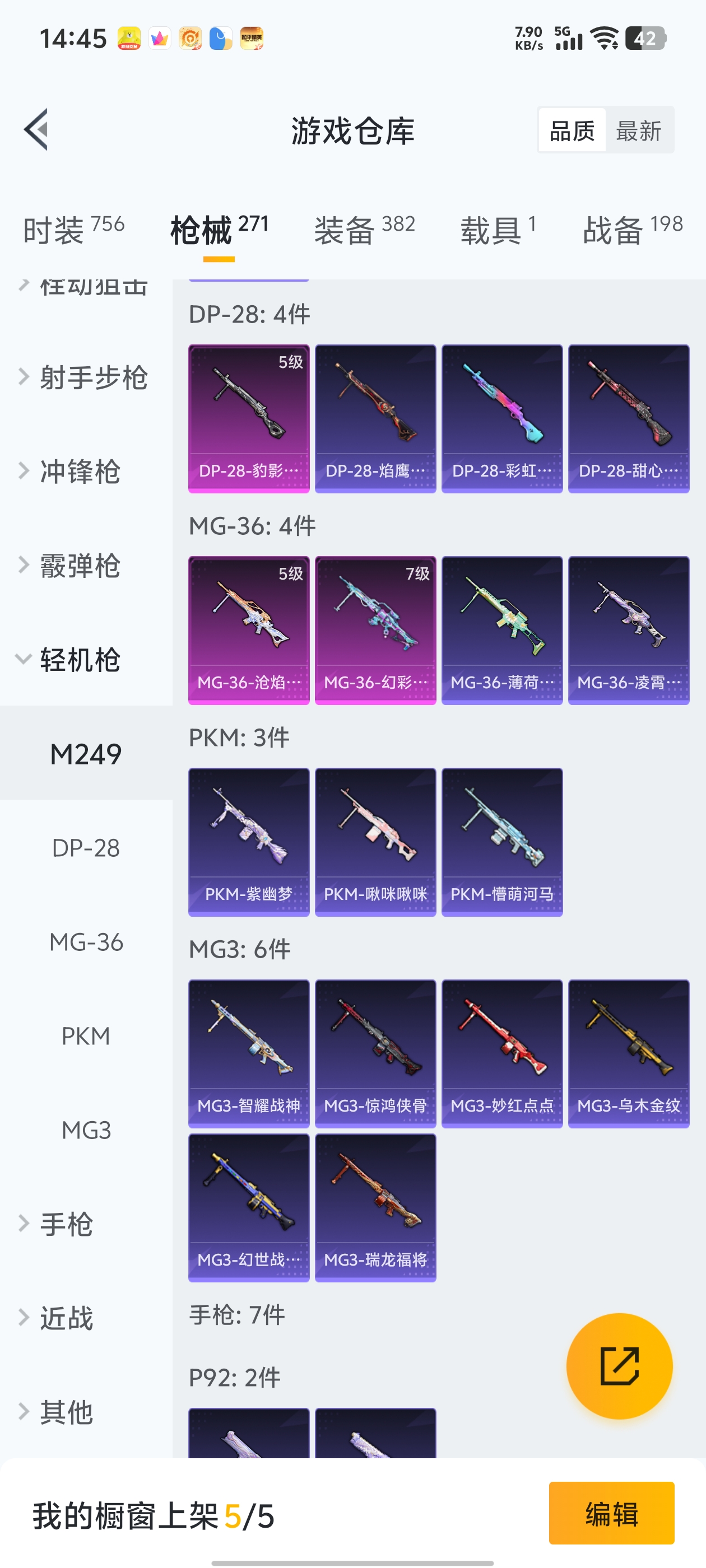Open the MG-36-幻彩 level 7 skin
The image size is (706, 1568).
pos(375,630)
